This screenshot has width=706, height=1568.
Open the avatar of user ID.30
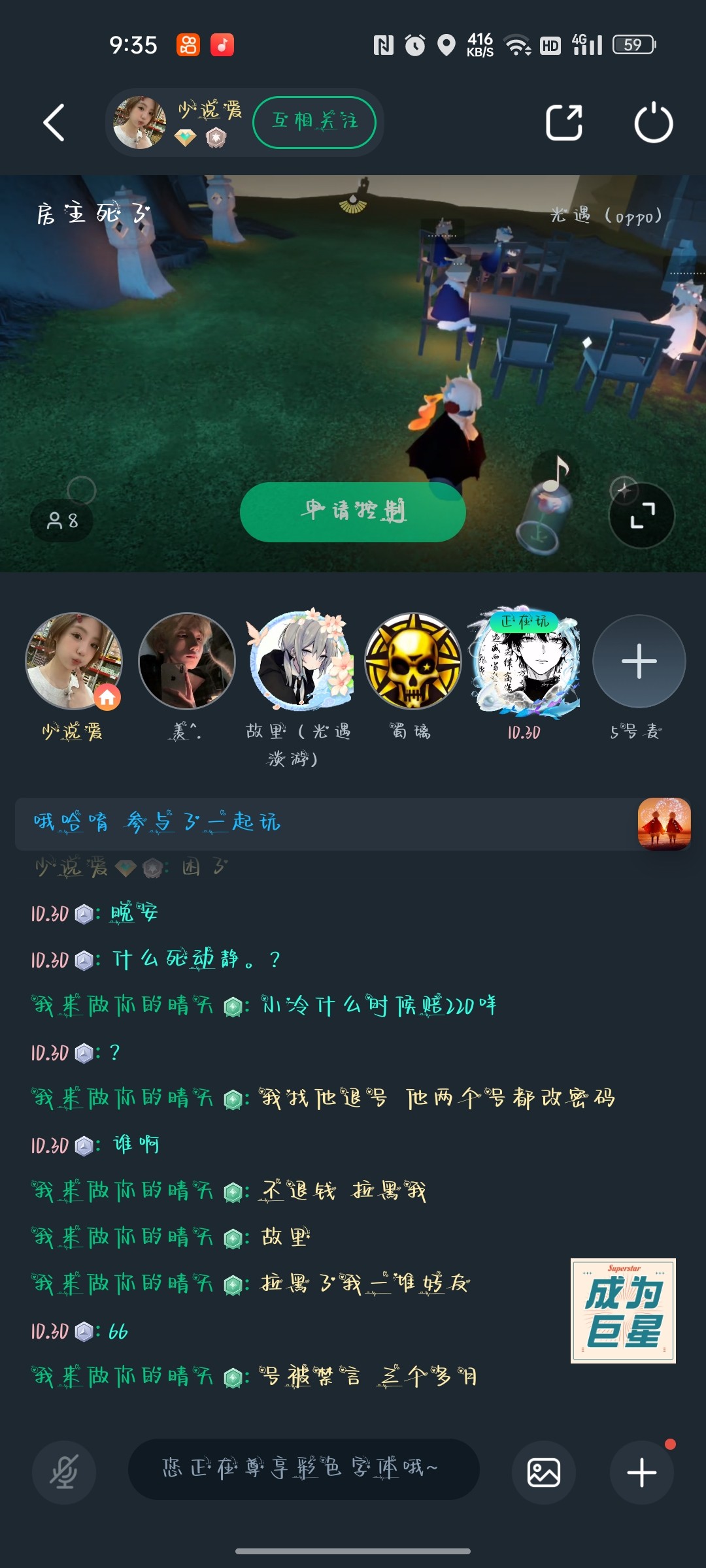(x=524, y=661)
